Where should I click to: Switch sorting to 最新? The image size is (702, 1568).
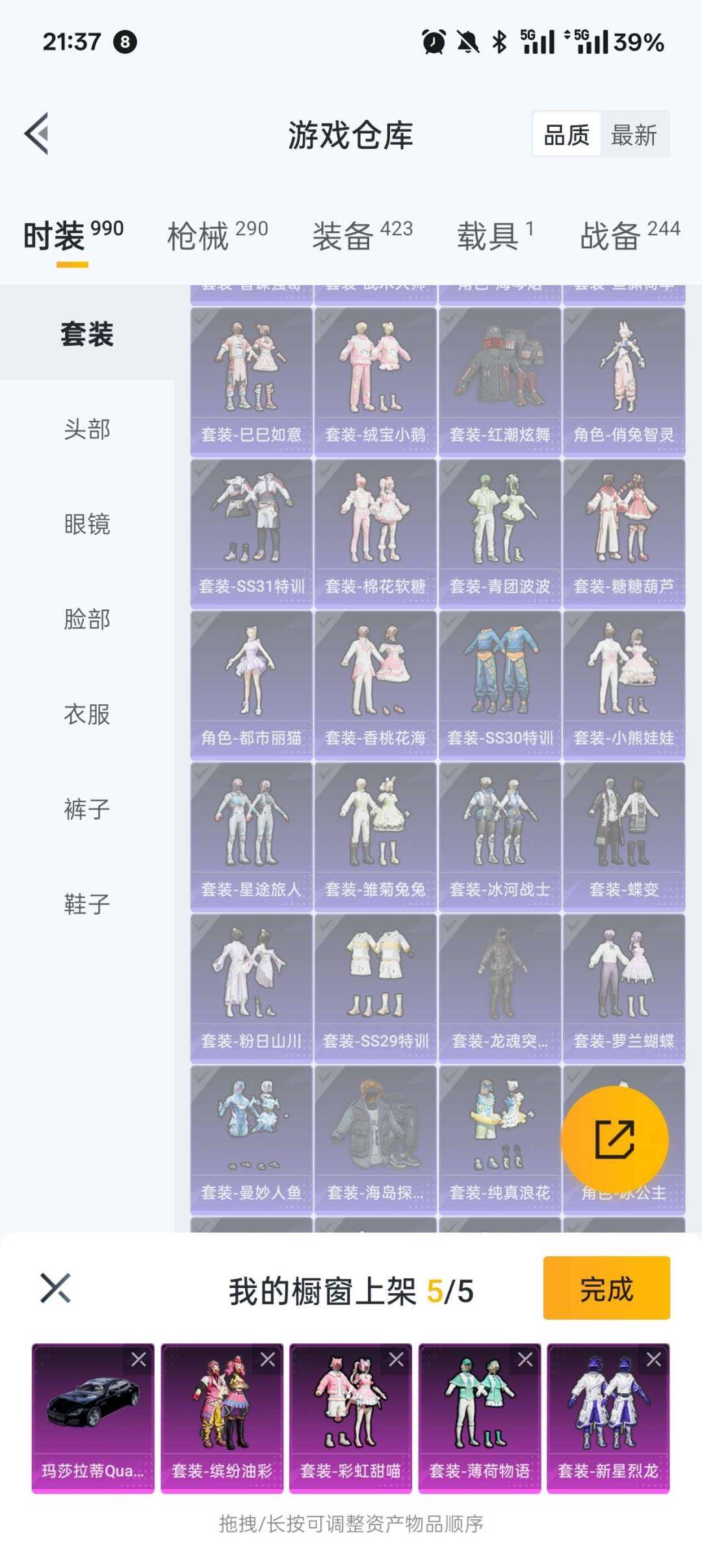[633, 136]
